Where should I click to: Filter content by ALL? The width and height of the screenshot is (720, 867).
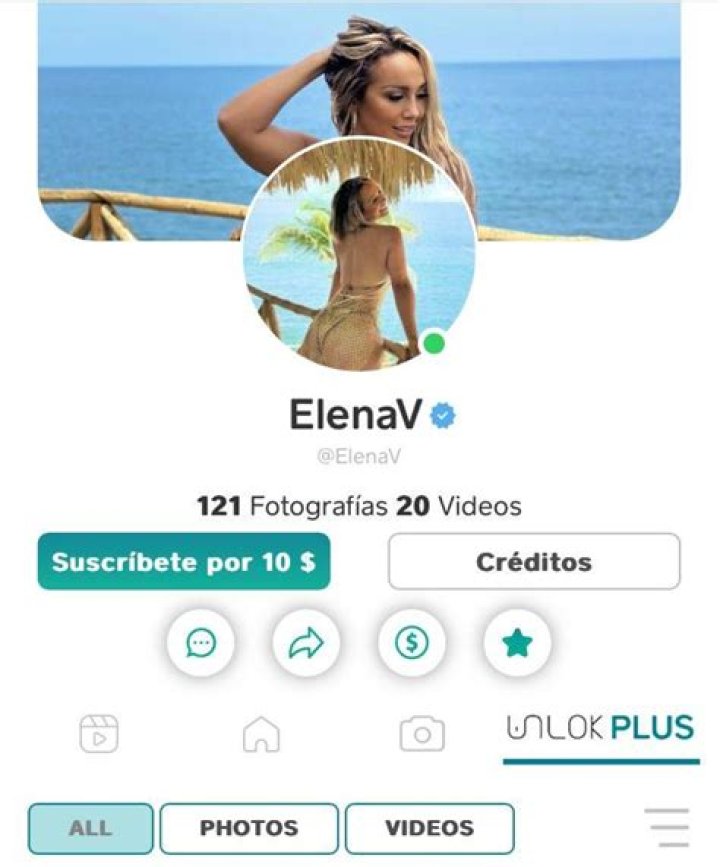click(90, 828)
